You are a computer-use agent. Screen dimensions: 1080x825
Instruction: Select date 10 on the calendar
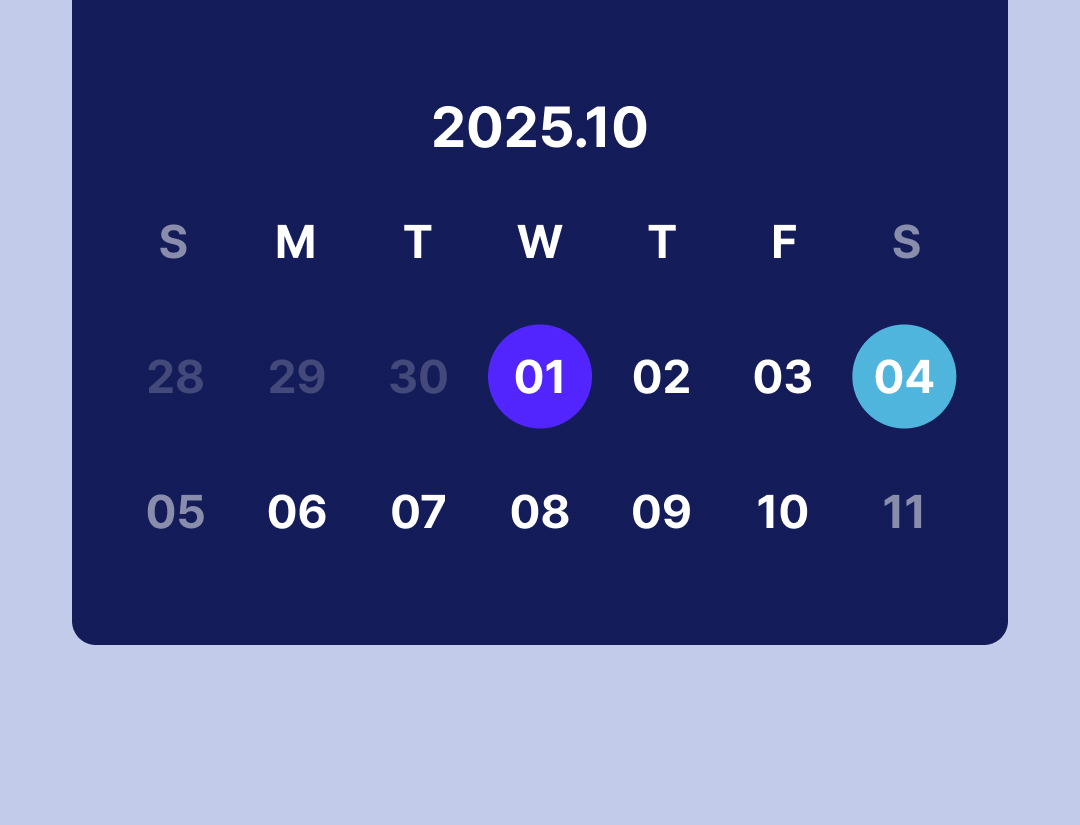[783, 512]
